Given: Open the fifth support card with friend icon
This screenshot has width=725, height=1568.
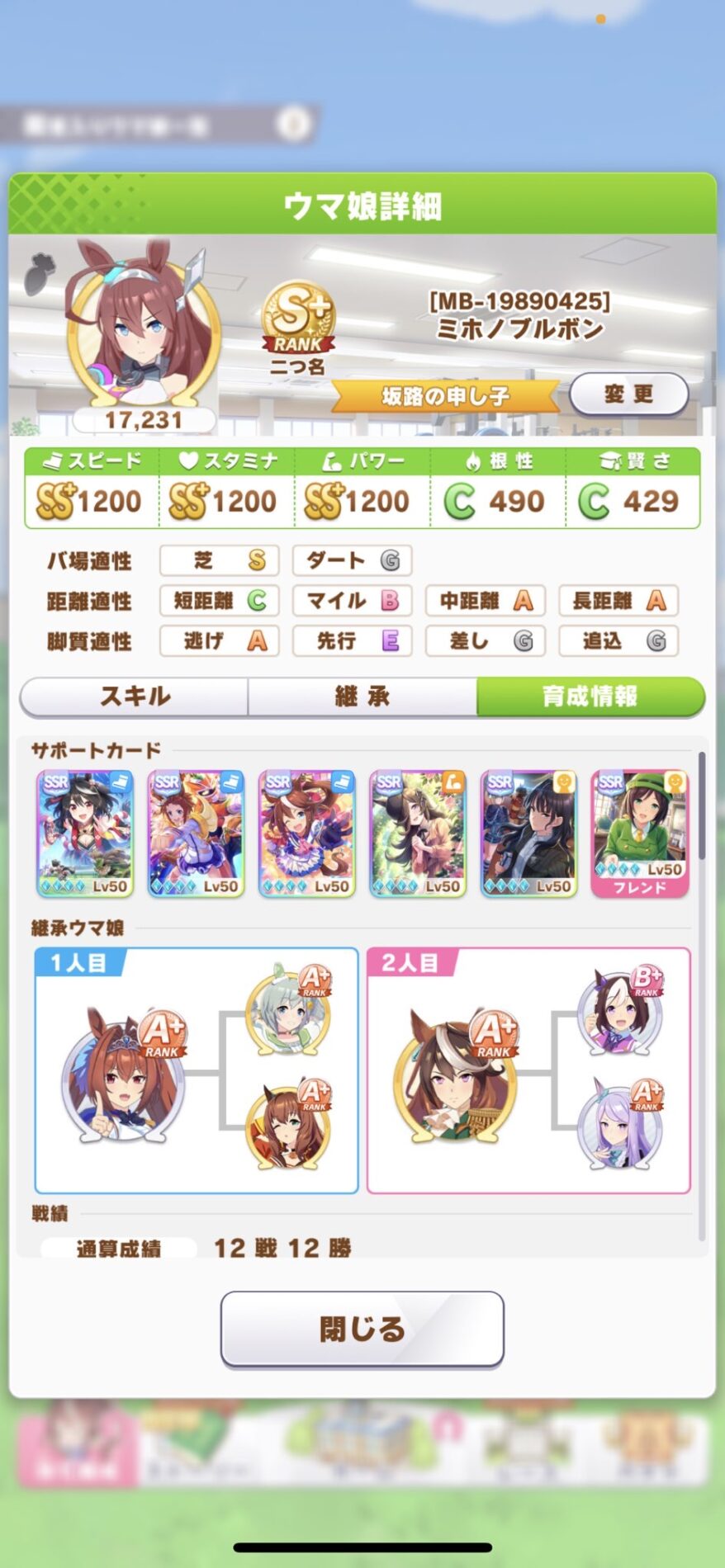Looking at the screenshot, I should pos(528,834).
